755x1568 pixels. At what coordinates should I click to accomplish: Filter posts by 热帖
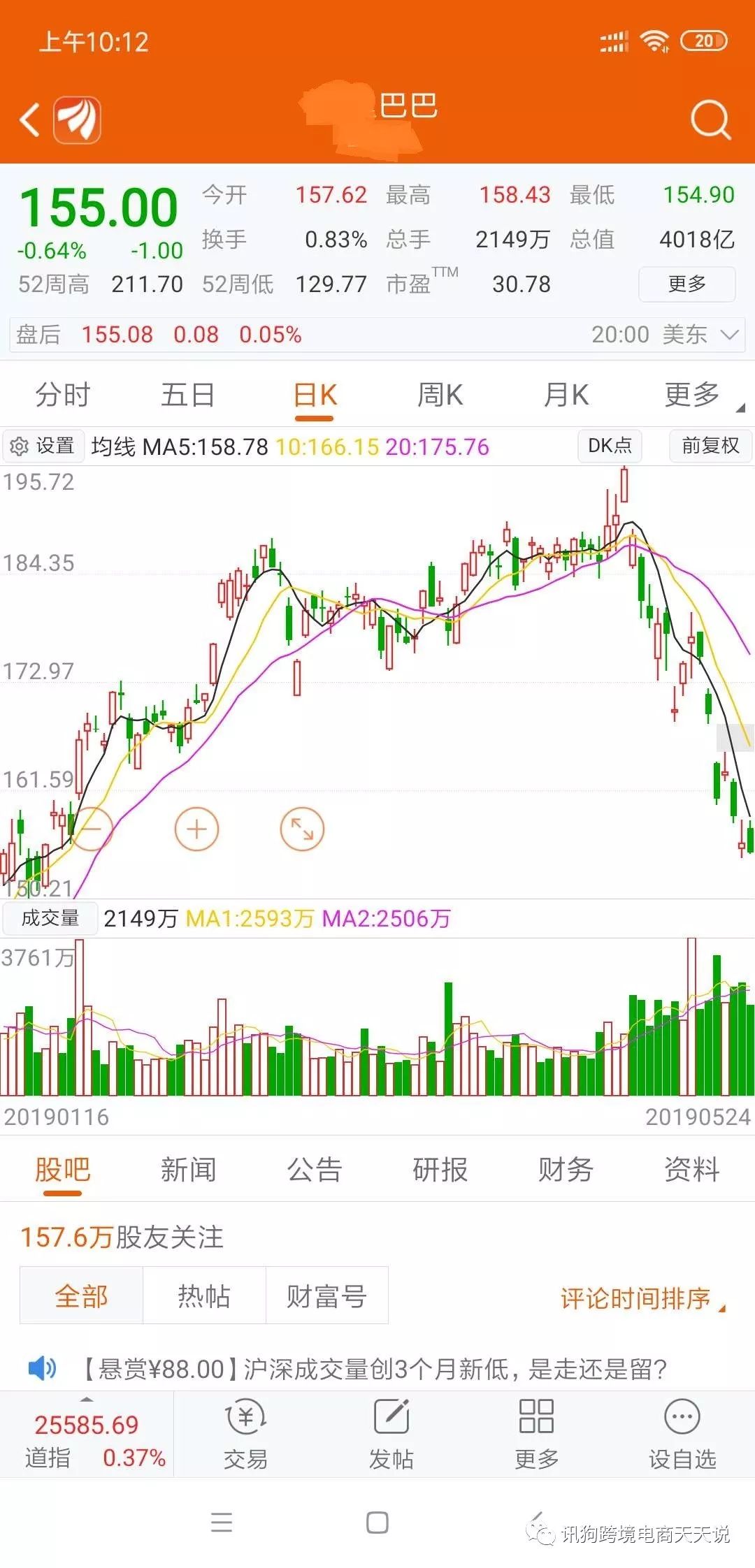tap(203, 1296)
